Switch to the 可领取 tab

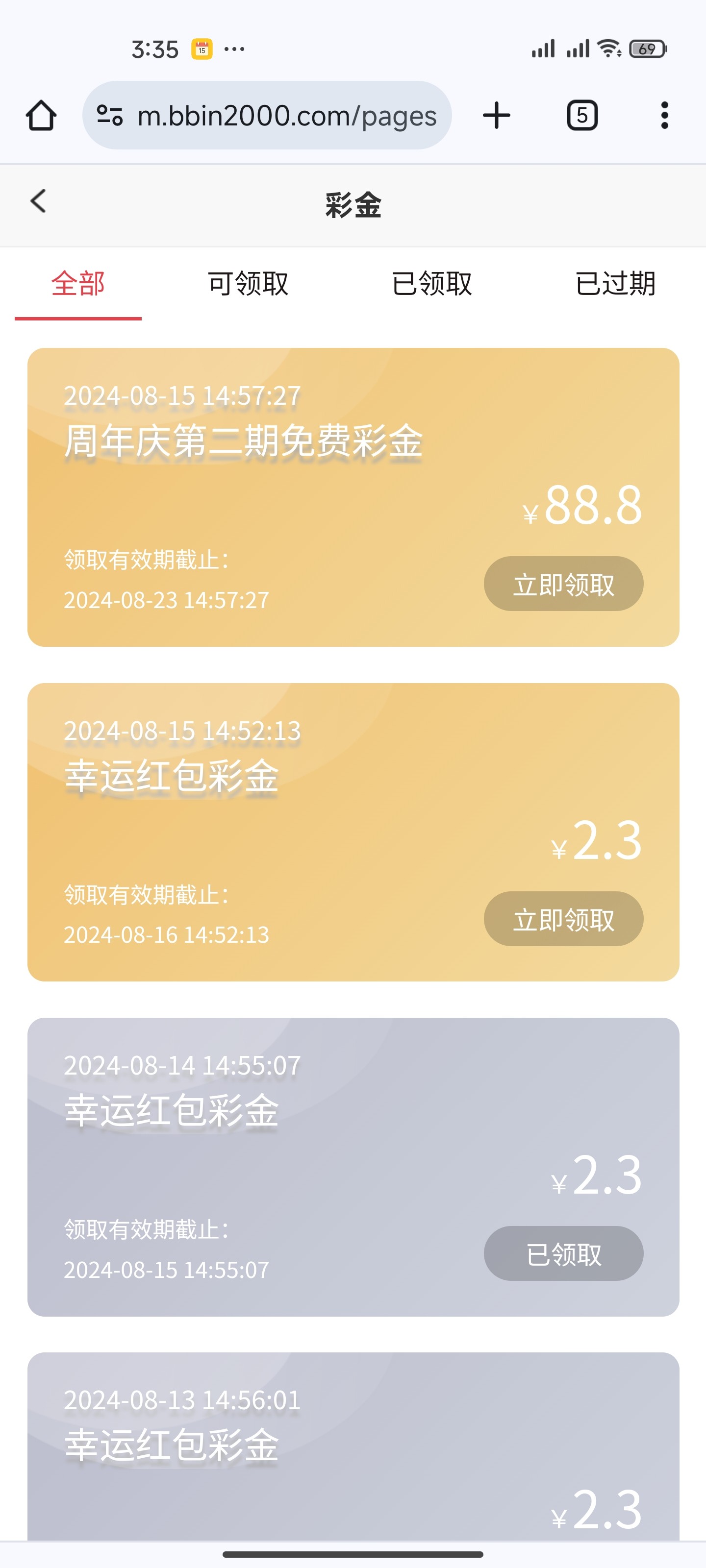(x=248, y=284)
